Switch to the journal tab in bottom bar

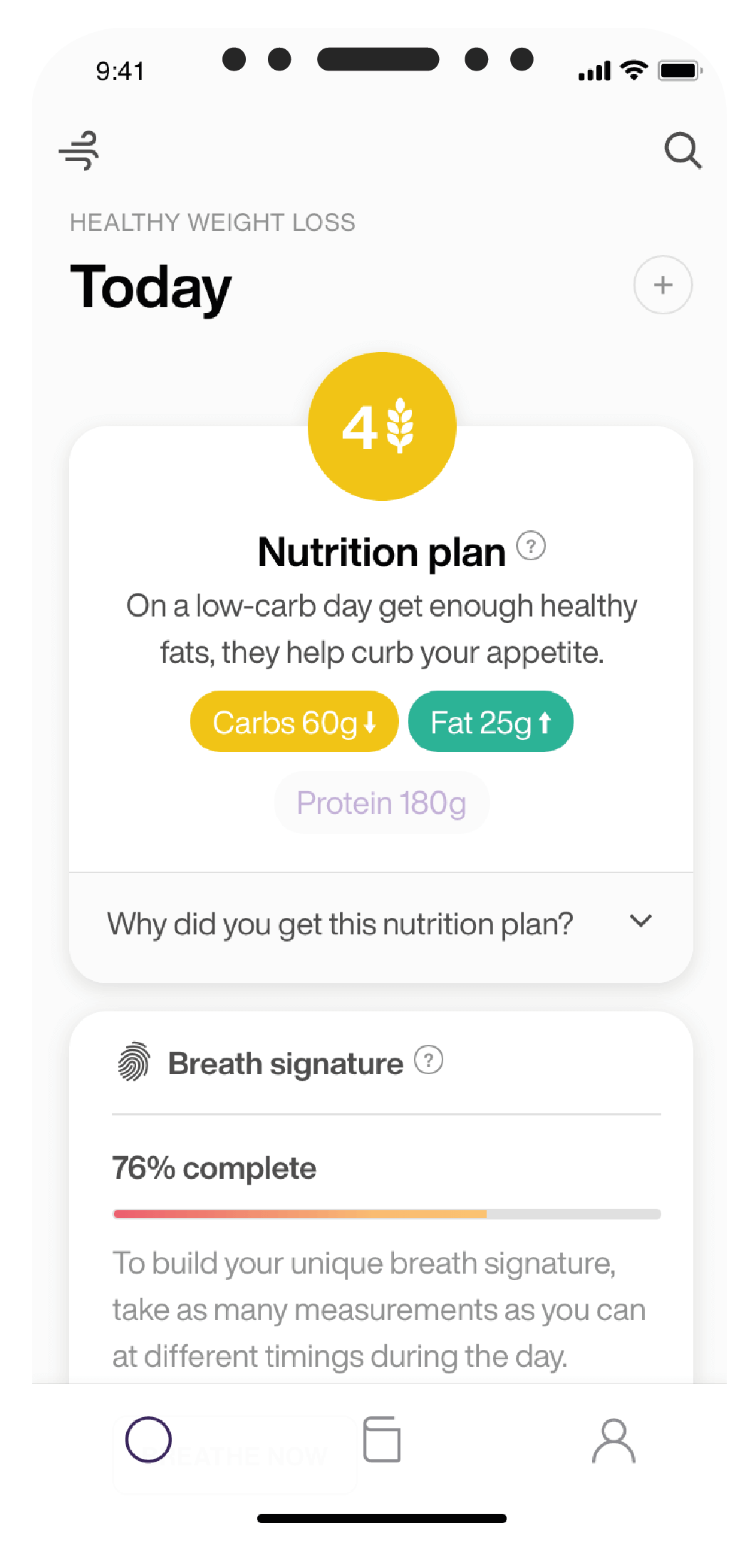click(381, 1439)
